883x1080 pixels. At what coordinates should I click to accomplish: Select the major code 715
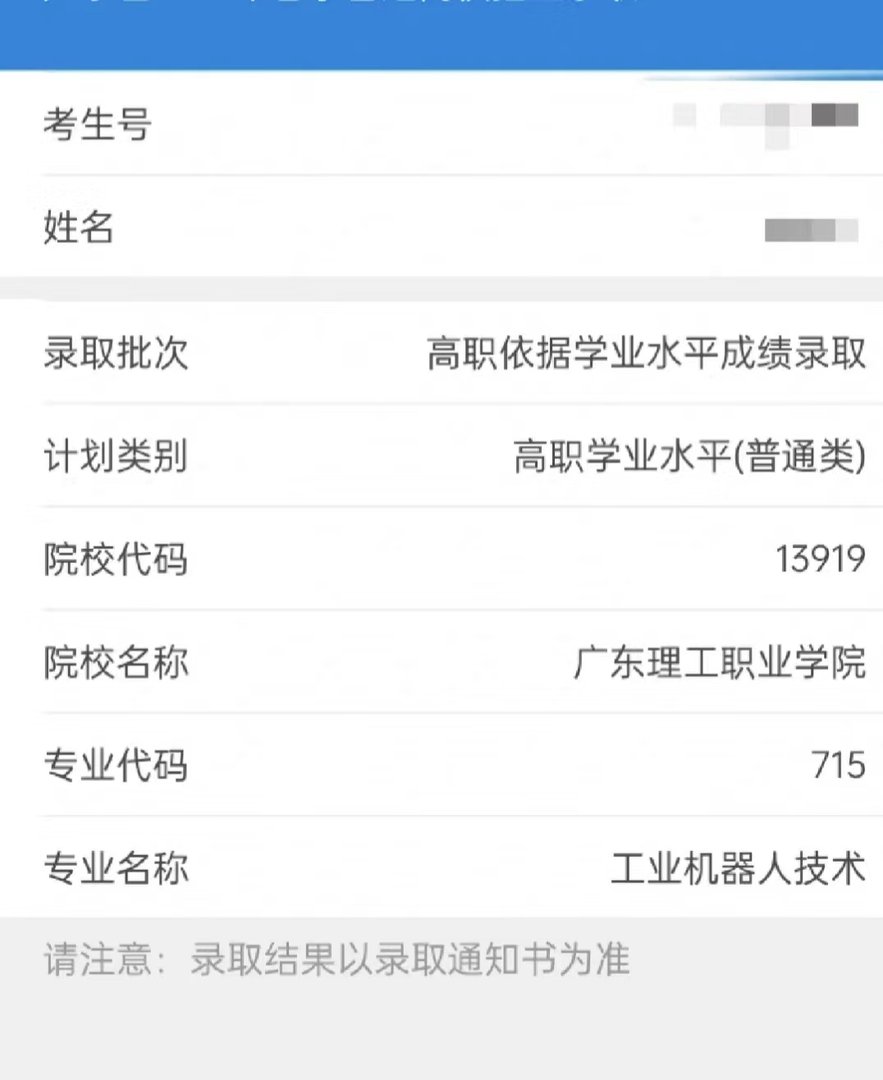(836, 762)
